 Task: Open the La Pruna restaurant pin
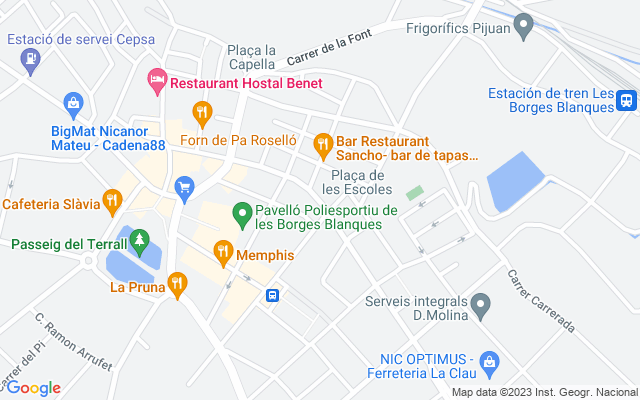[x=178, y=285]
